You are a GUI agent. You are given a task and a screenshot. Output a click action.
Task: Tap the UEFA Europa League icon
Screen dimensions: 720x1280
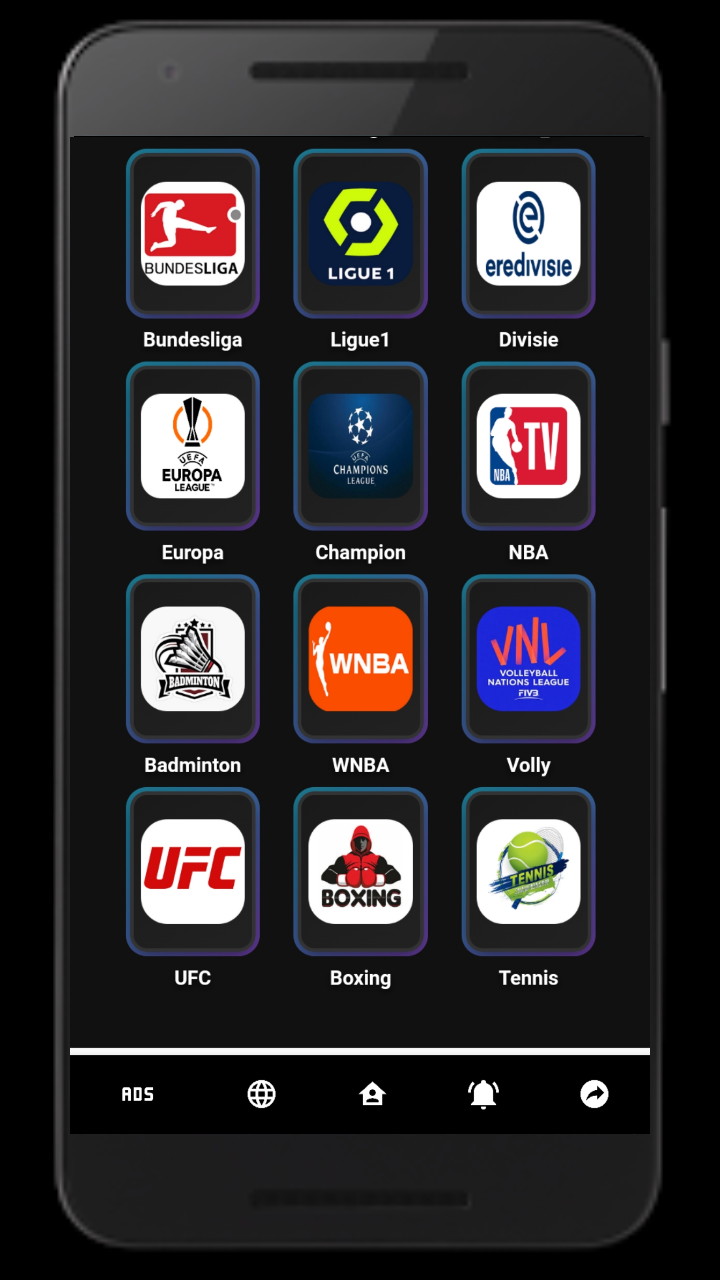point(193,446)
